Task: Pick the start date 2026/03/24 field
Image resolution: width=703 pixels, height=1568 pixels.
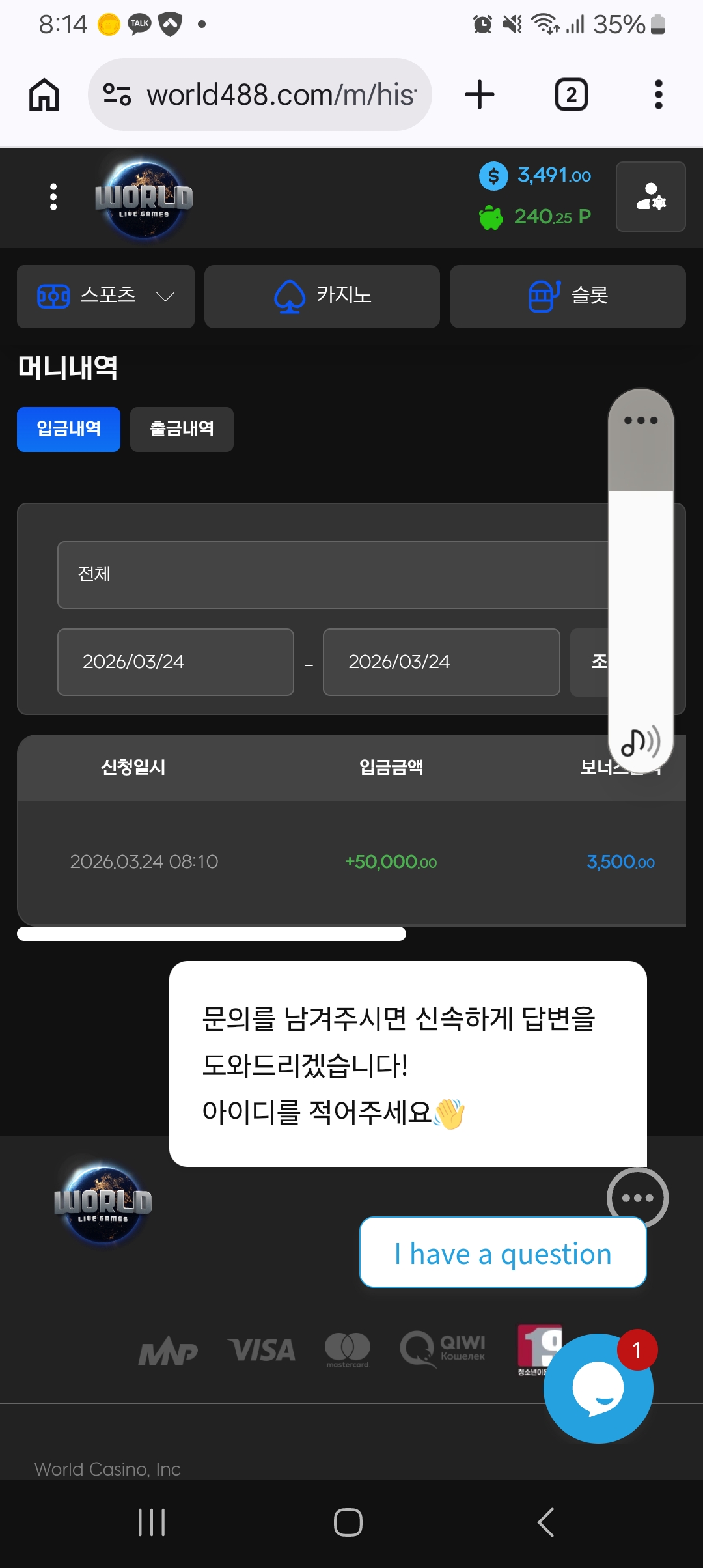Action: click(x=175, y=662)
